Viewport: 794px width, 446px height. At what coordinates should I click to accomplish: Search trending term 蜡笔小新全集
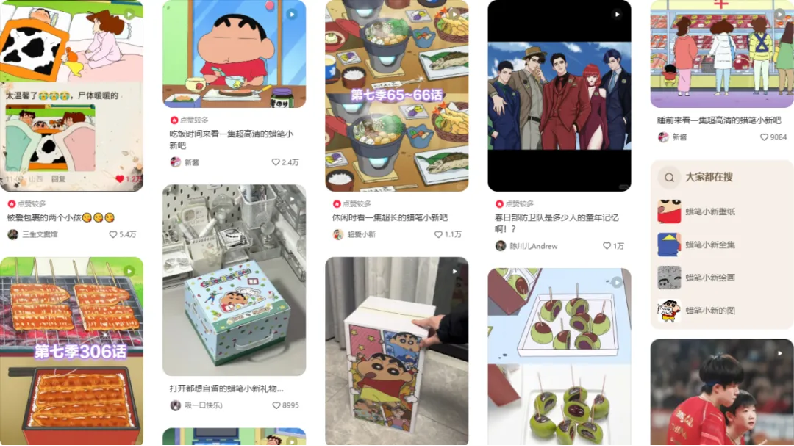[x=710, y=244]
